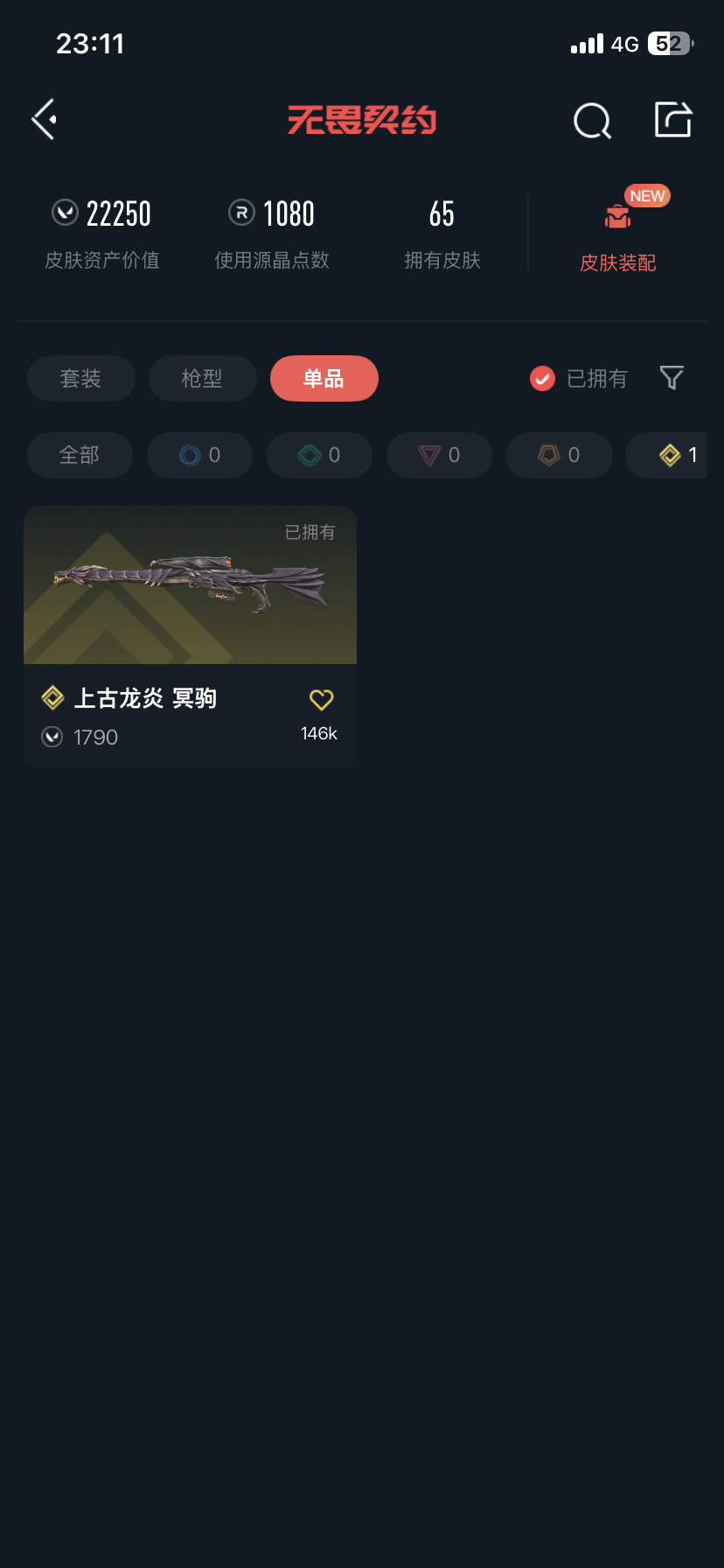Select the 单品 tab
This screenshot has height=1568, width=724.
click(324, 379)
